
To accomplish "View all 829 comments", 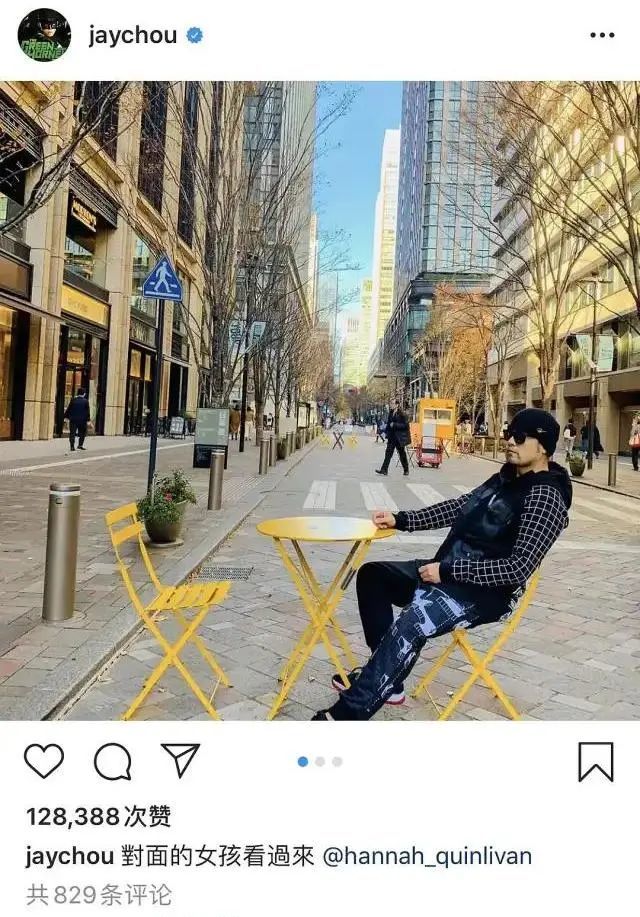I will pyautogui.click(x=98, y=894).
